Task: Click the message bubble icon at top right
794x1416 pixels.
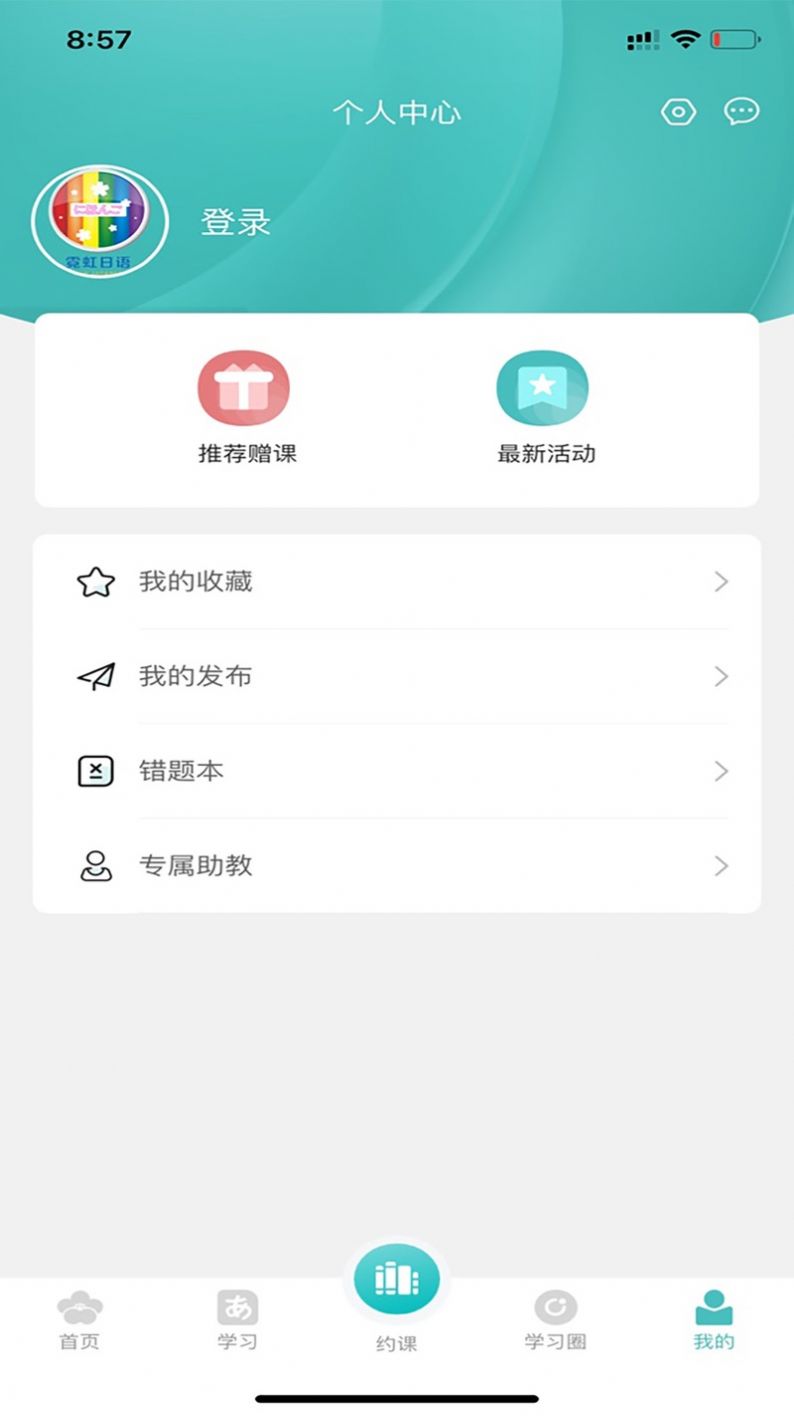Action: click(x=741, y=113)
